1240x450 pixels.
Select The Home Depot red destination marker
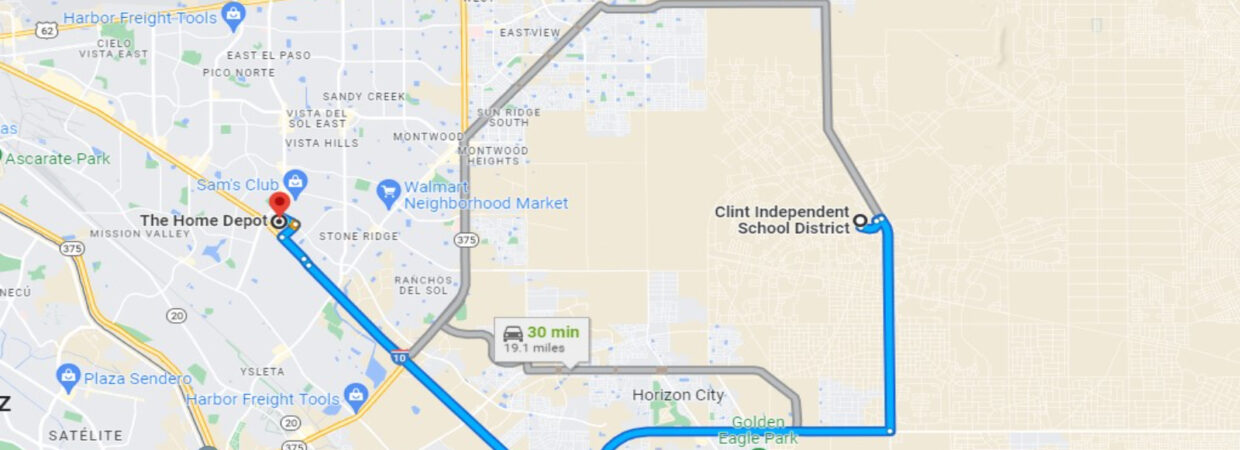tap(279, 207)
